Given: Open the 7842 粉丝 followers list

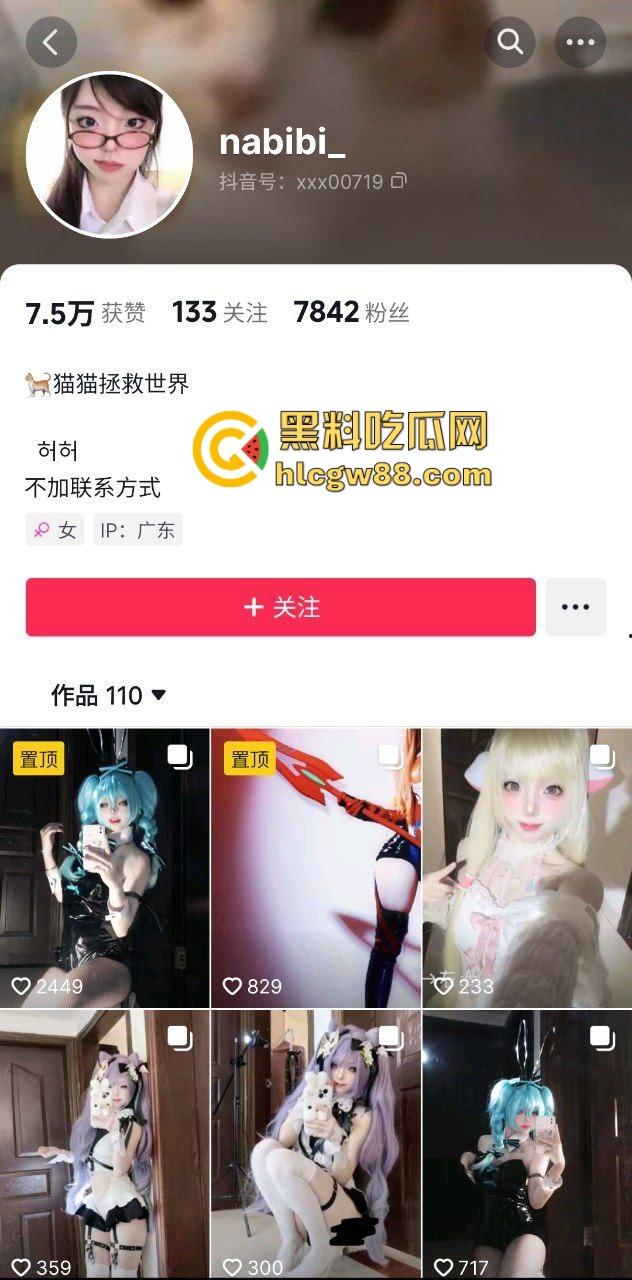Looking at the screenshot, I should pyautogui.click(x=351, y=313).
